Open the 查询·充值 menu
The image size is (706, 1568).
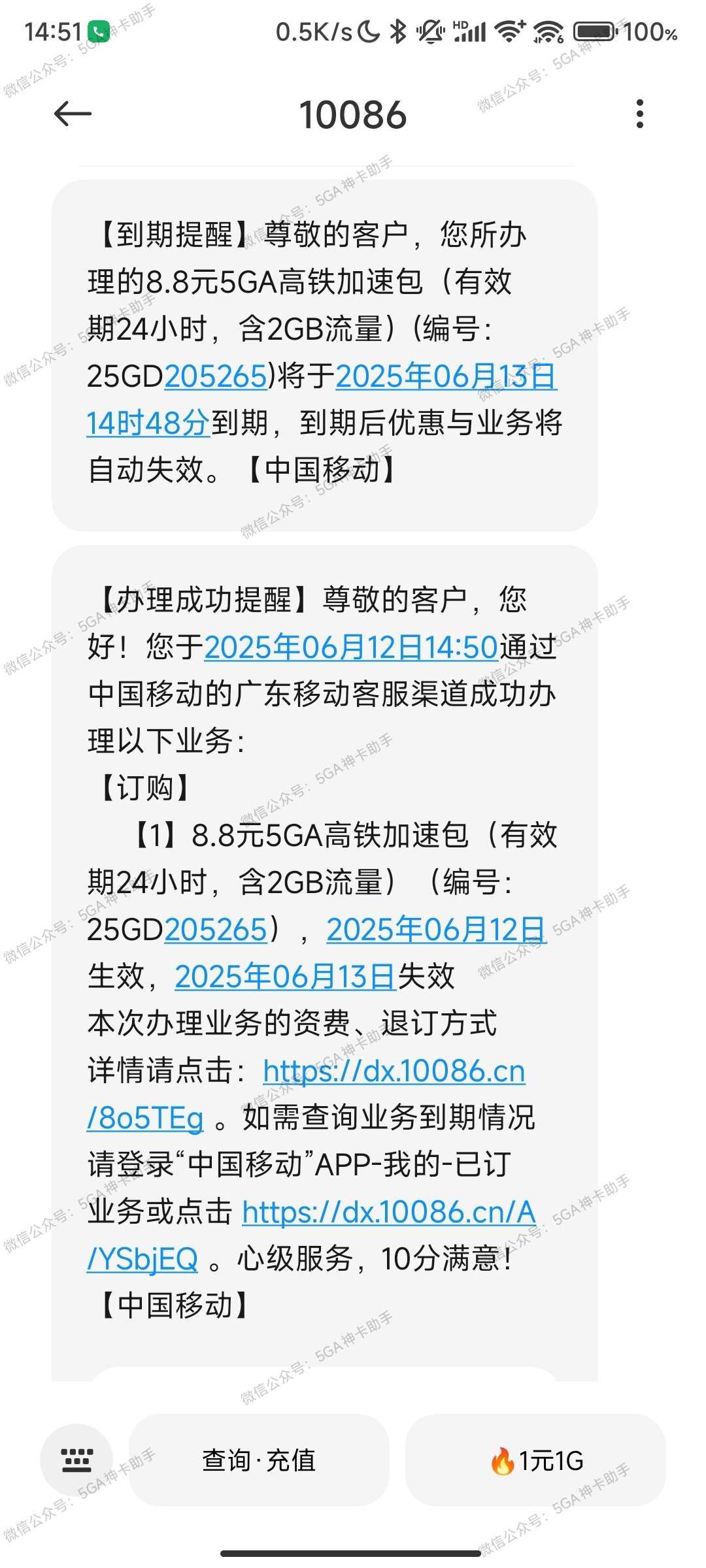(259, 1460)
